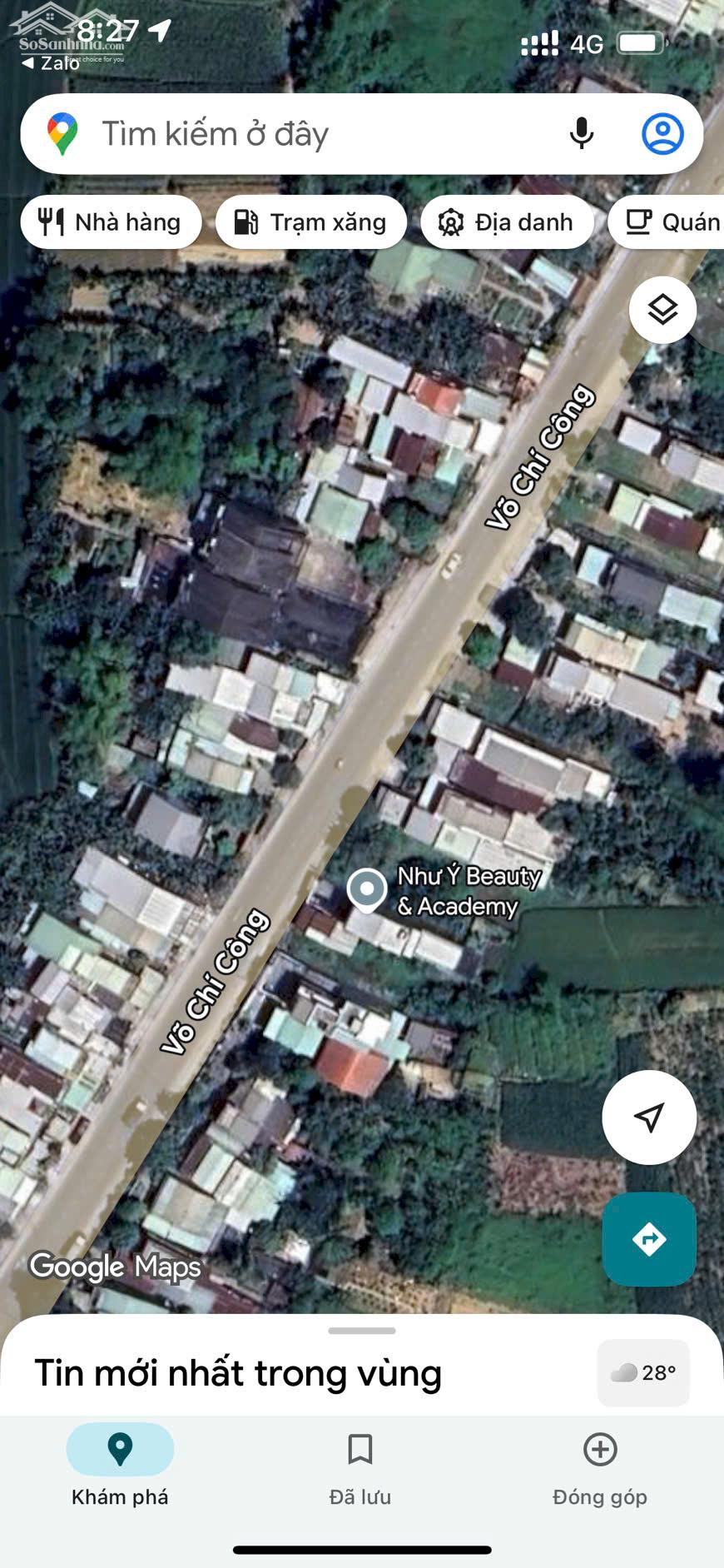Open directions with the teal arrow button
Image resolution: width=724 pixels, height=1568 pixels.
(649, 1239)
